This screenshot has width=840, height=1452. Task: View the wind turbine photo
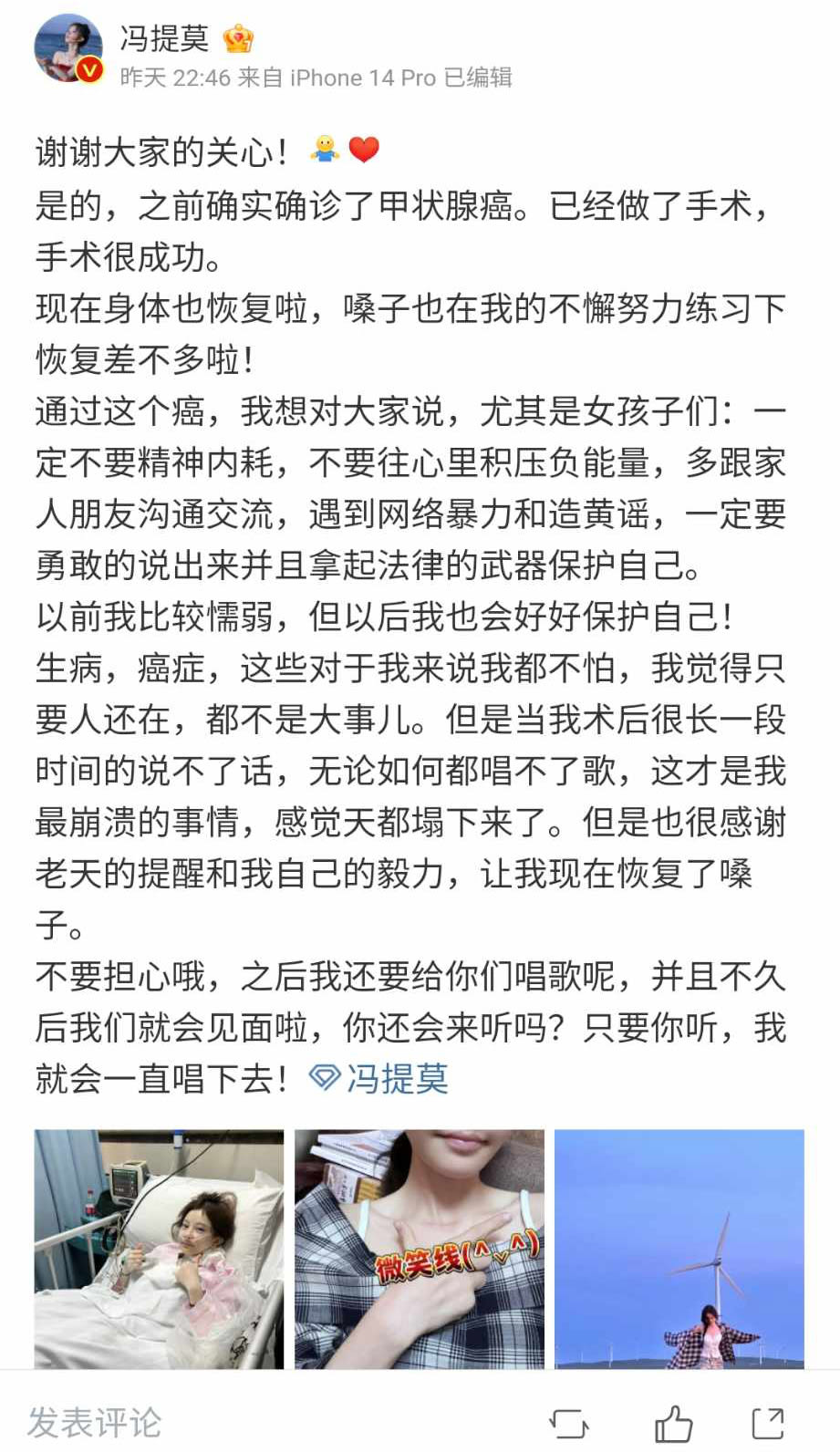tap(679, 1249)
